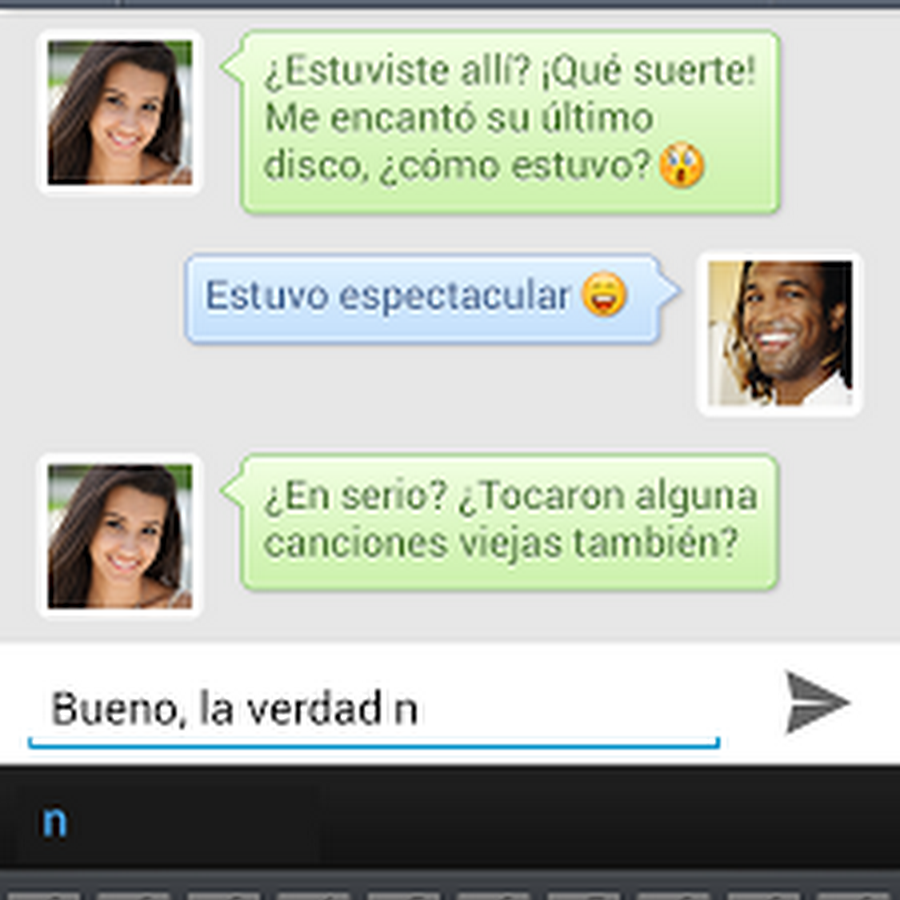The image size is (900, 900).
Task: Open the woman's avatar beside "¿Estuviste allí?"
Action: click(119, 112)
